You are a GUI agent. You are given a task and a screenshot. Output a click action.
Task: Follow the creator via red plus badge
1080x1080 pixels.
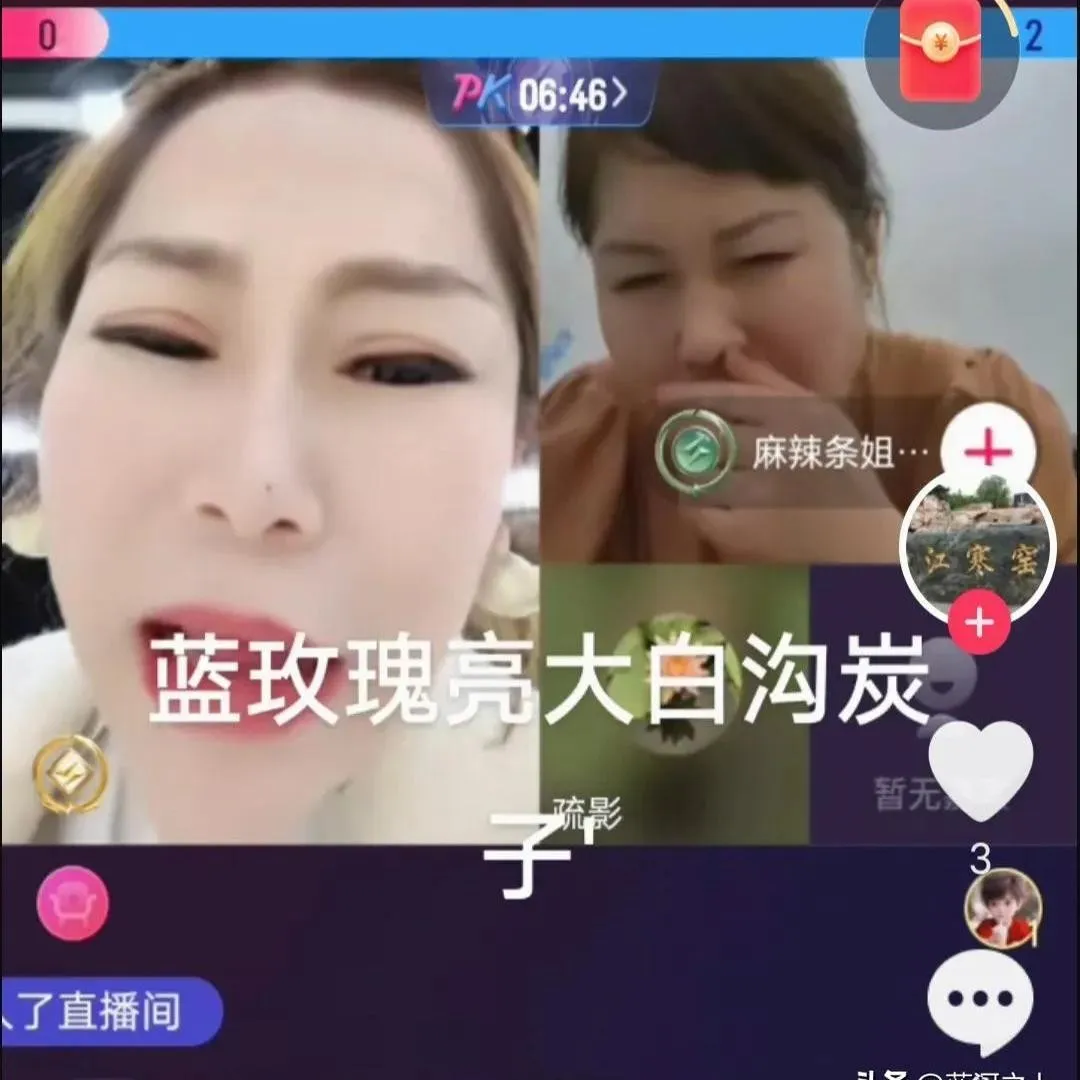[978, 623]
